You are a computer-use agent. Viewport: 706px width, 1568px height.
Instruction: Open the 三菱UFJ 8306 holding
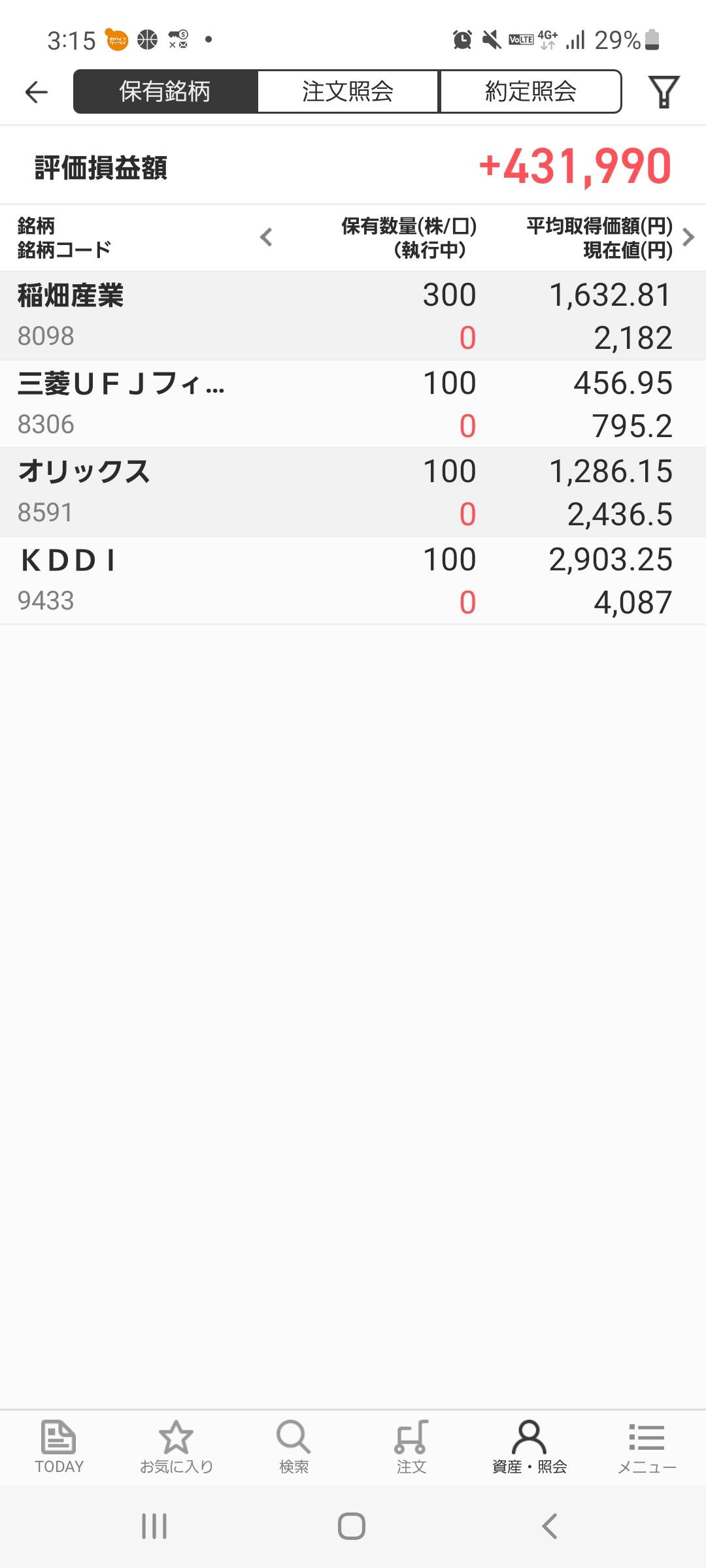pos(353,404)
